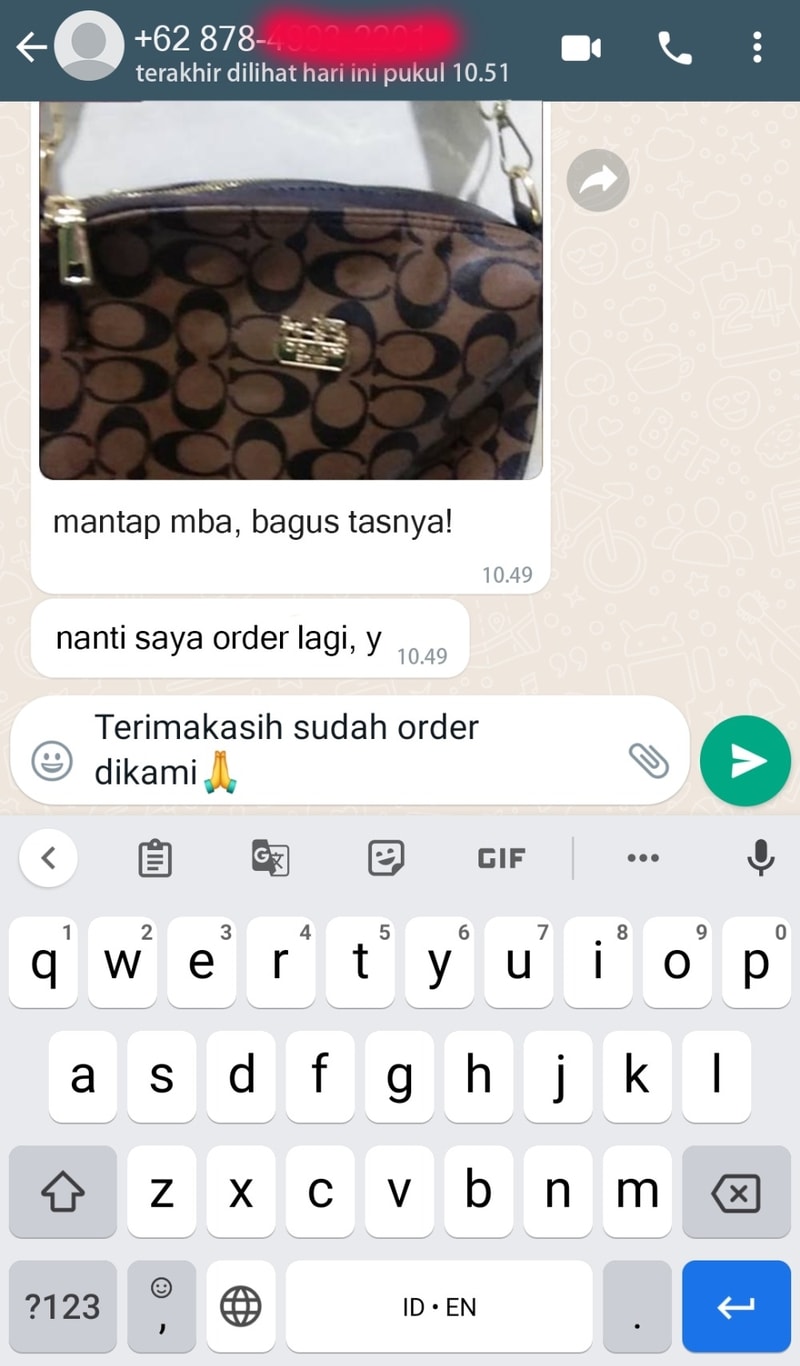Open the emoji picker in message box
800x1366 pixels.
tap(52, 762)
